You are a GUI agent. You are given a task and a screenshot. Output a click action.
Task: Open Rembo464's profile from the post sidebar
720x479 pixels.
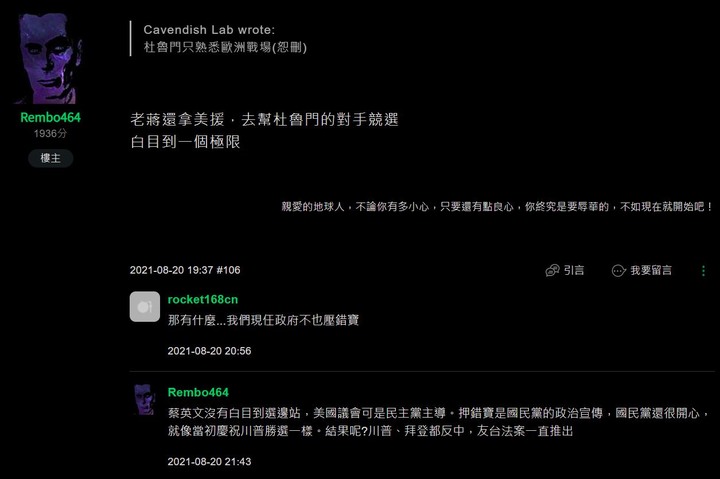coord(50,117)
